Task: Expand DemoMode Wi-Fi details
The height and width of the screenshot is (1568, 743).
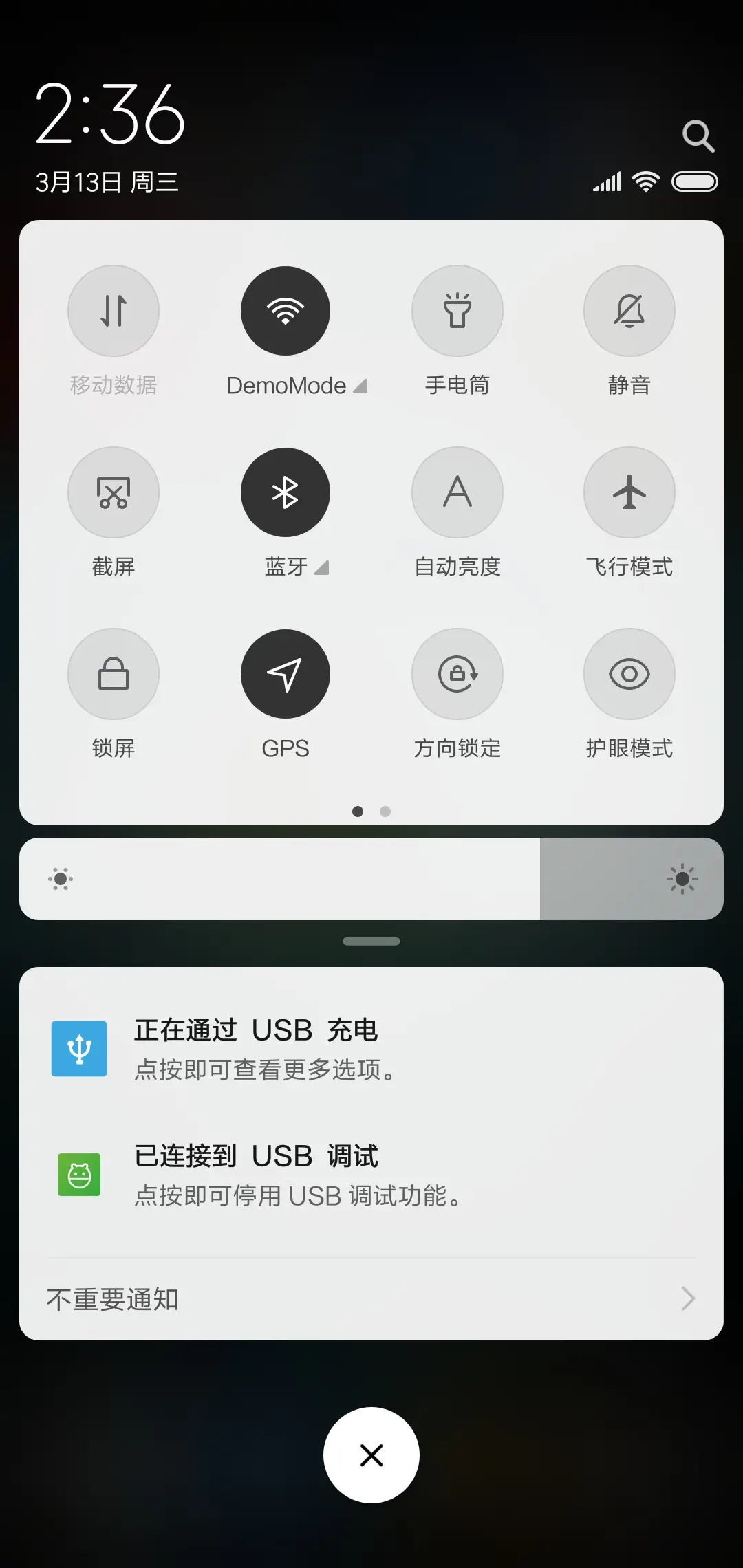Action: [360, 386]
